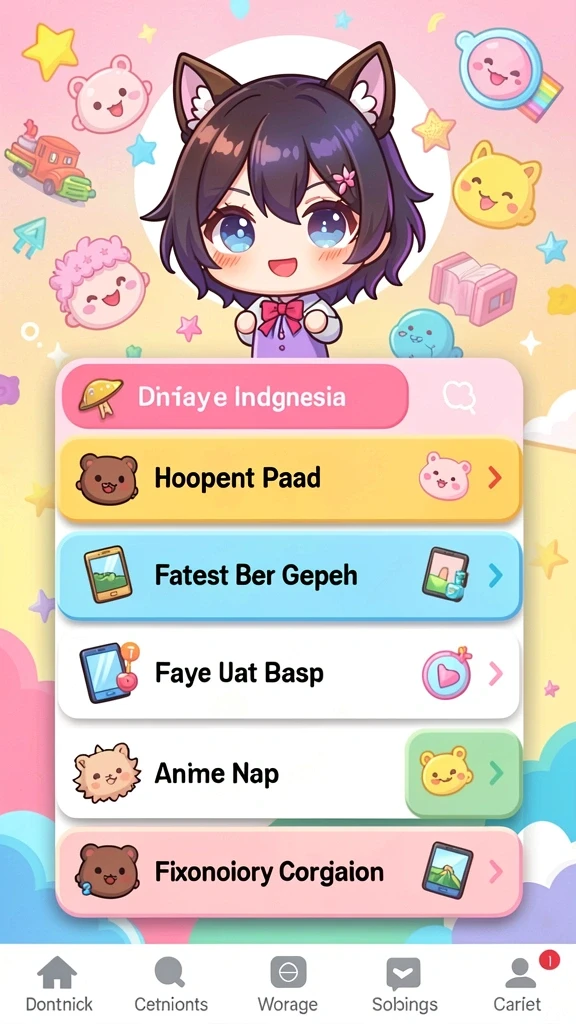This screenshot has width=576, height=1024.
Task: Open the Fatest Ber Gepeh row
Action: [x=289, y=575]
